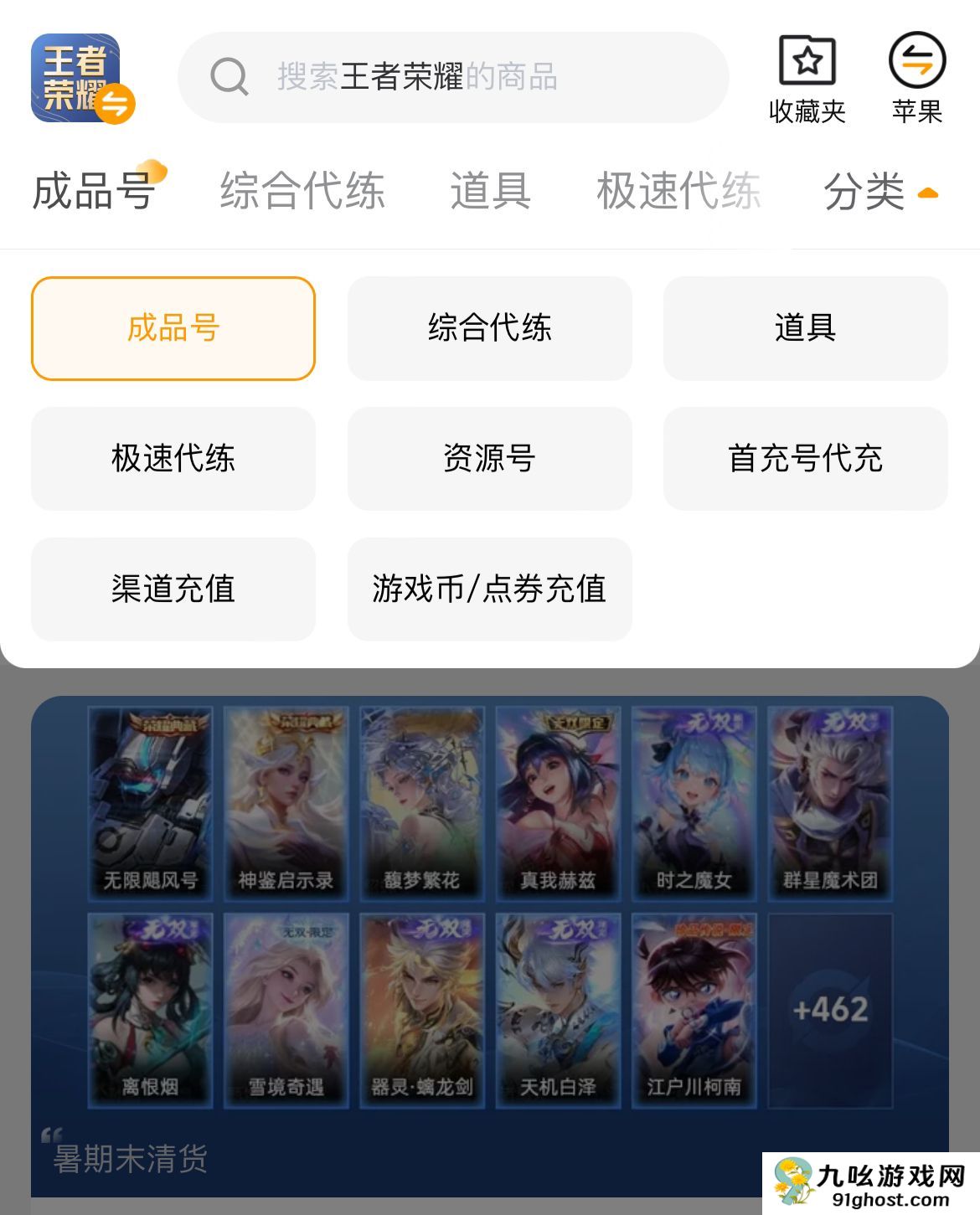Click the 时之魔女 skin card icon
Screen dimensions: 980x1215
694,800
